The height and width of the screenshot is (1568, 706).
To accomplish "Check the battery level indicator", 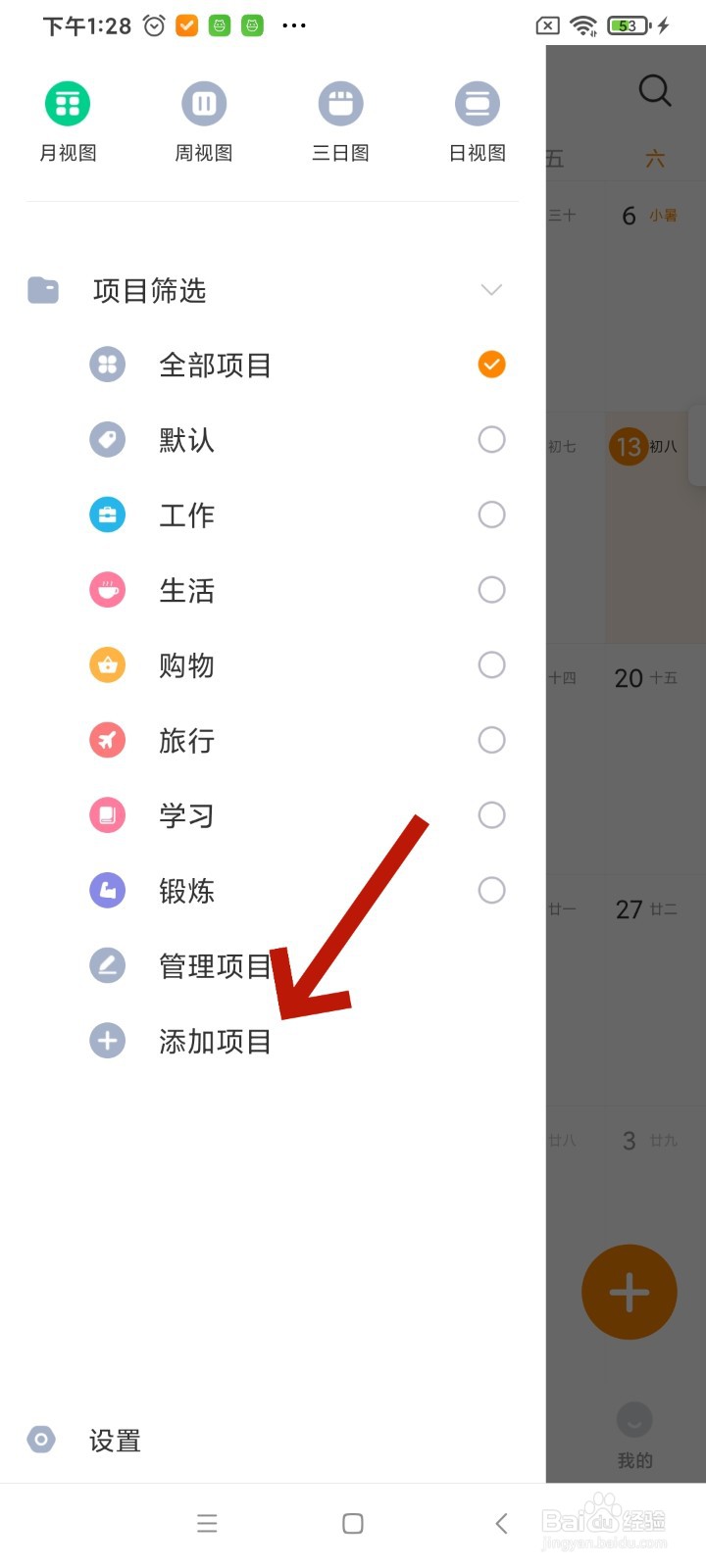I will click(x=627, y=26).
